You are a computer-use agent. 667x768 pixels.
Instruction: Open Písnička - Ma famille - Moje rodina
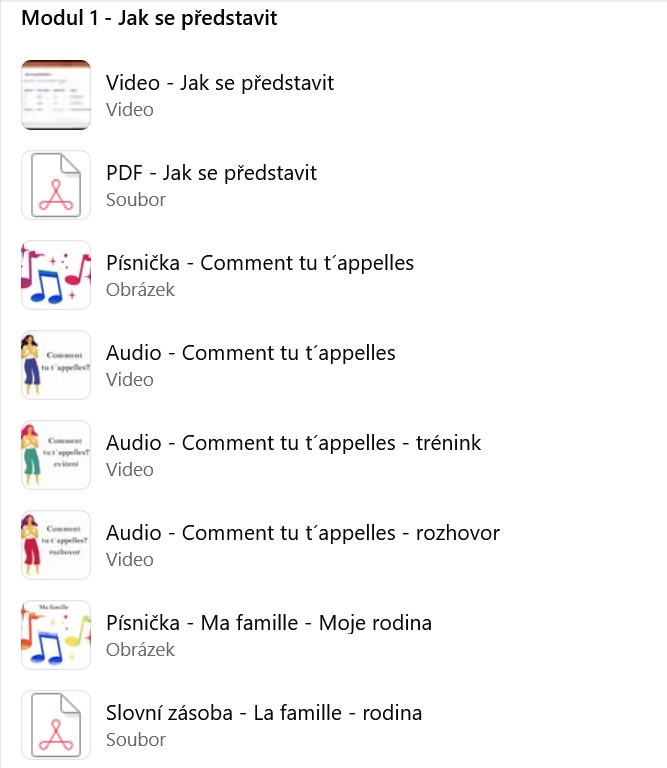coord(269,623)
